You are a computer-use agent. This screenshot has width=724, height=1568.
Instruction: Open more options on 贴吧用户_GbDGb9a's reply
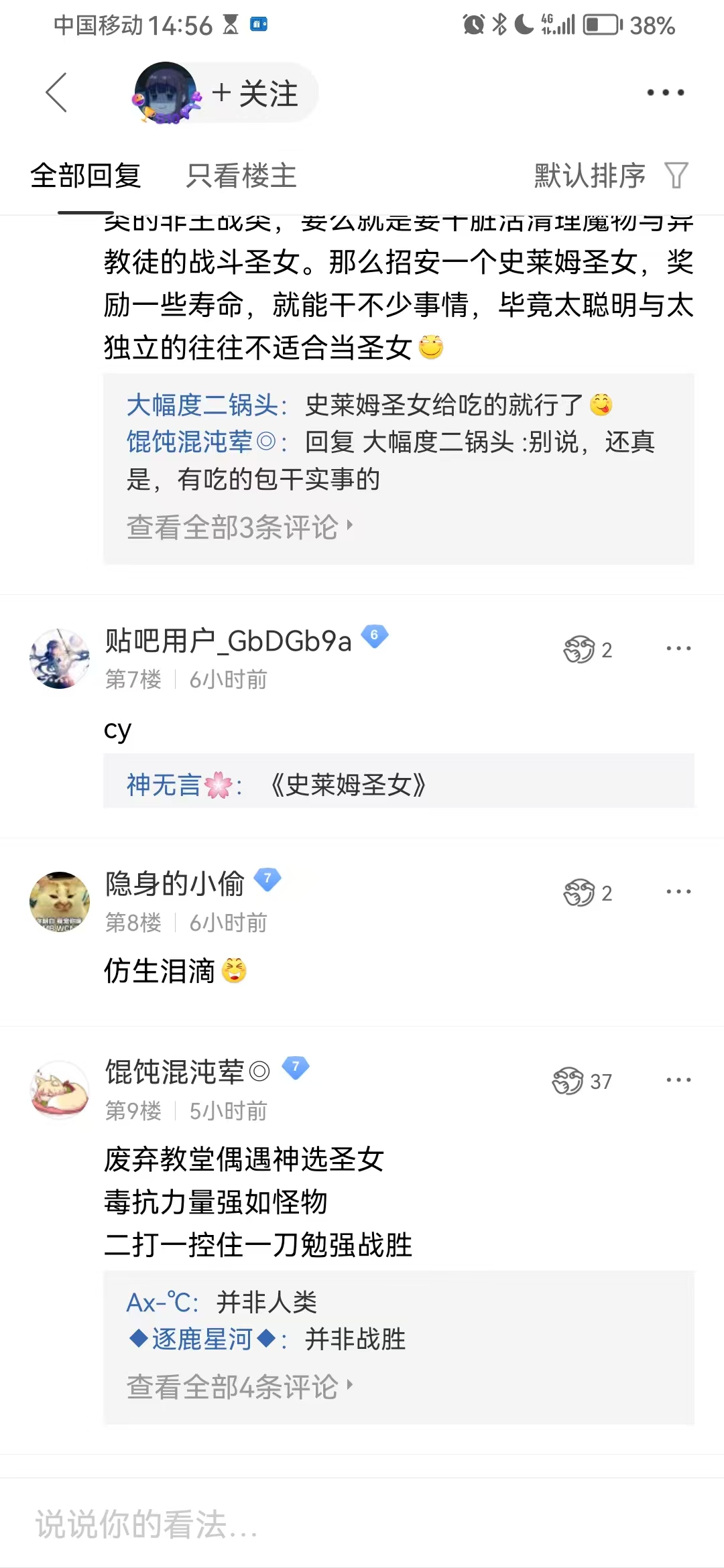tap(678, 649)
